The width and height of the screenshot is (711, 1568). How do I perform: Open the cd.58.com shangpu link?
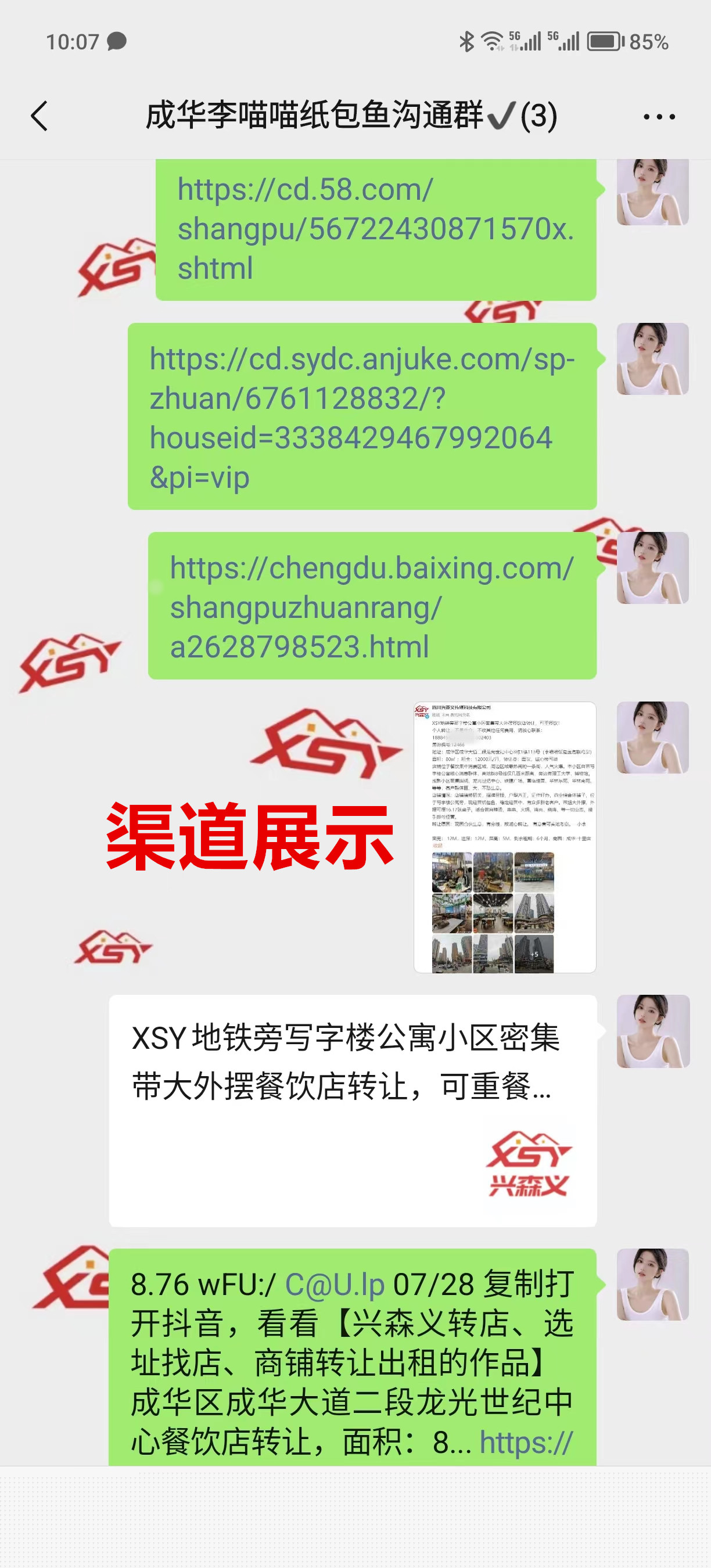(375, 229)
